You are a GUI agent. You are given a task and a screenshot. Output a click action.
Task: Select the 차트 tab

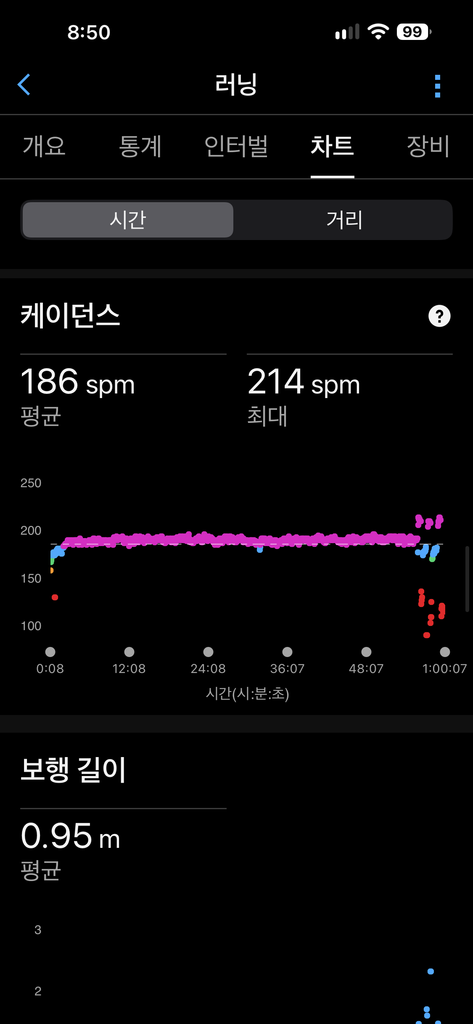(333, 147)
